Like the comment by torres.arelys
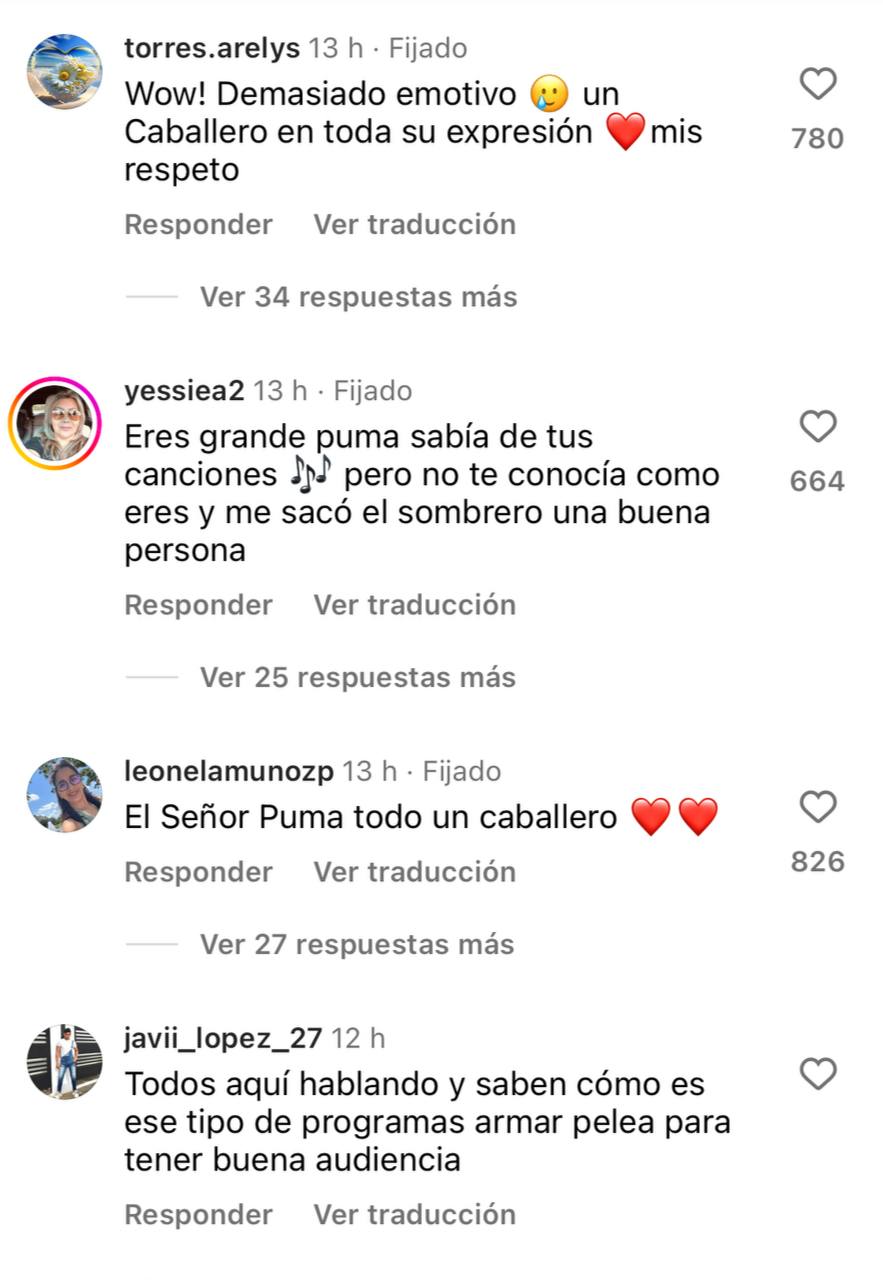Viewport: 883px width, 1280px height. tap(818, 84)
